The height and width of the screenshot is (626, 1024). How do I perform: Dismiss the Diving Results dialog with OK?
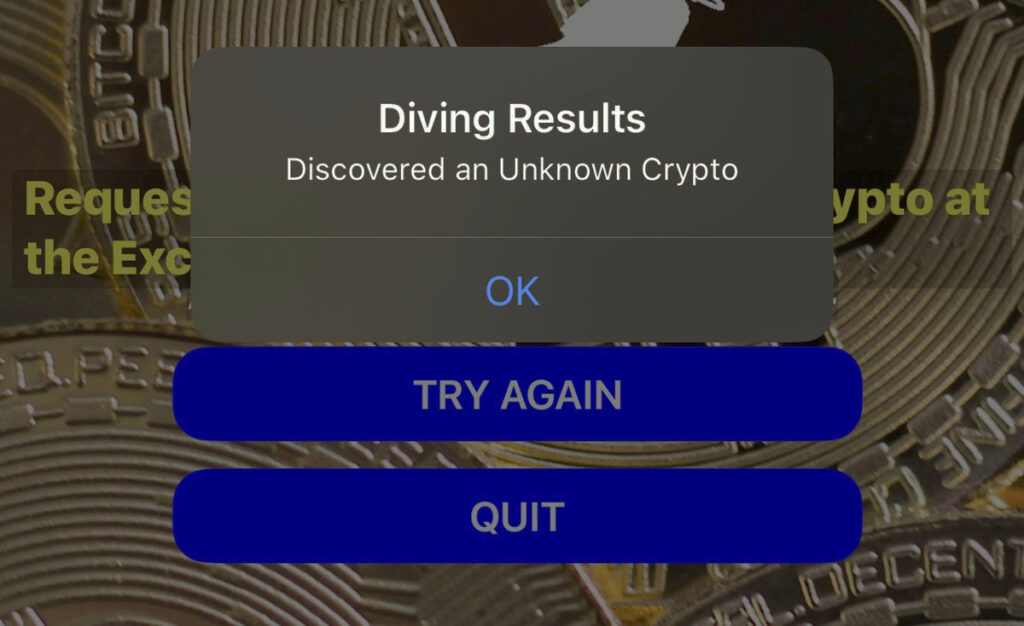(512, 291)
